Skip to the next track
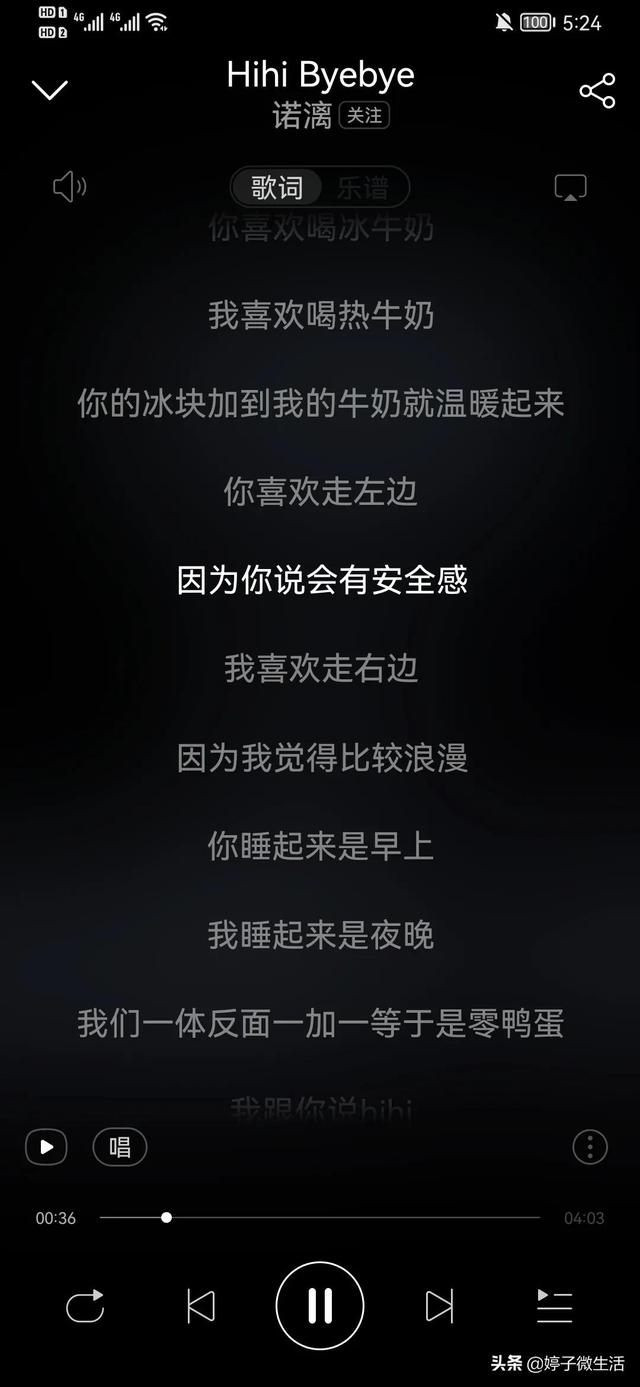 tap(439, 1306)
